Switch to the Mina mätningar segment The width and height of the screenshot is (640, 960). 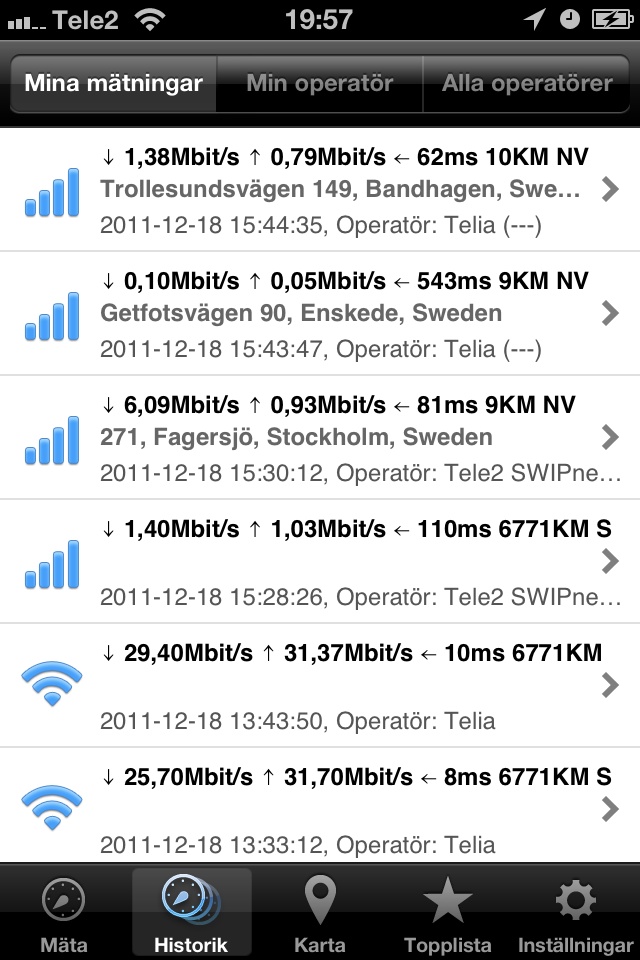(113, 83)
